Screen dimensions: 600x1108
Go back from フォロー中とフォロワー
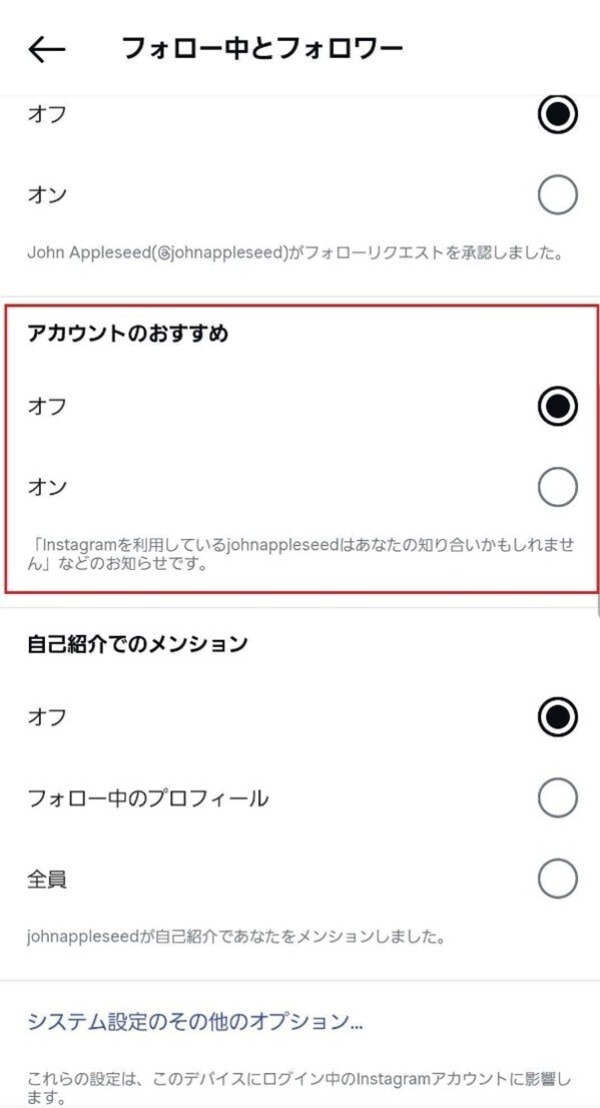tap(46, 50)
